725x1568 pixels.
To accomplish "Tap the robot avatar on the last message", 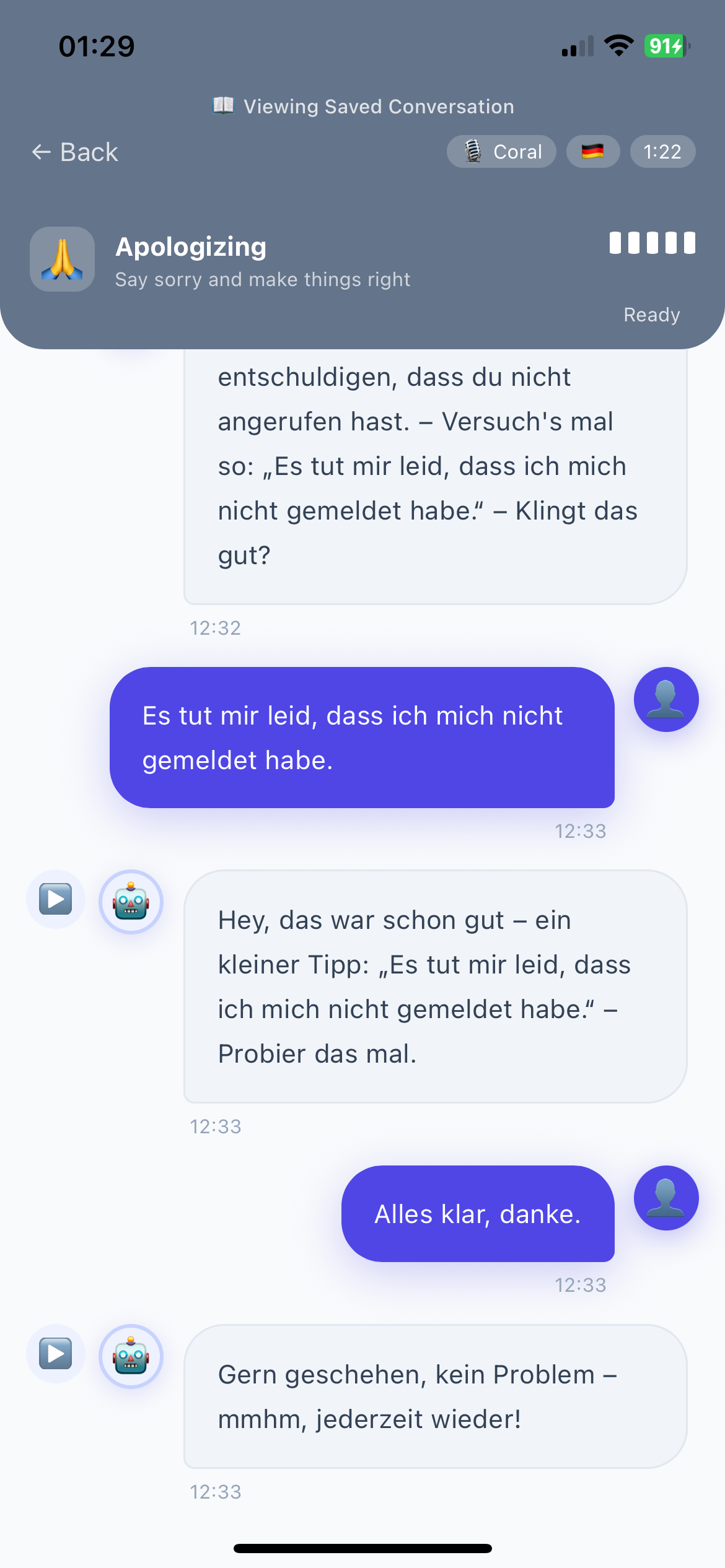I will tap(131, 1356).
